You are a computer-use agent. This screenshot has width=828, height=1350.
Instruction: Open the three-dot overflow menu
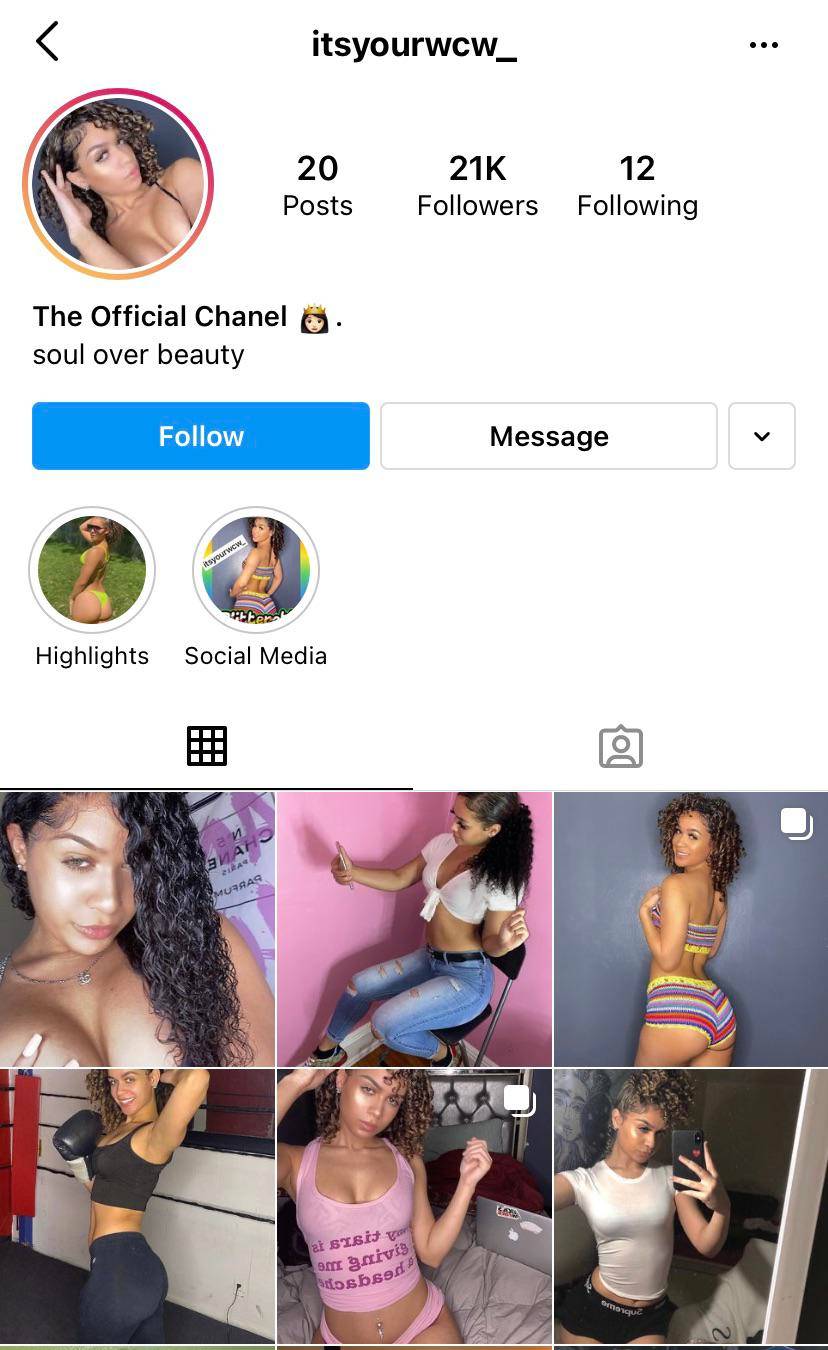coord(763,45)
